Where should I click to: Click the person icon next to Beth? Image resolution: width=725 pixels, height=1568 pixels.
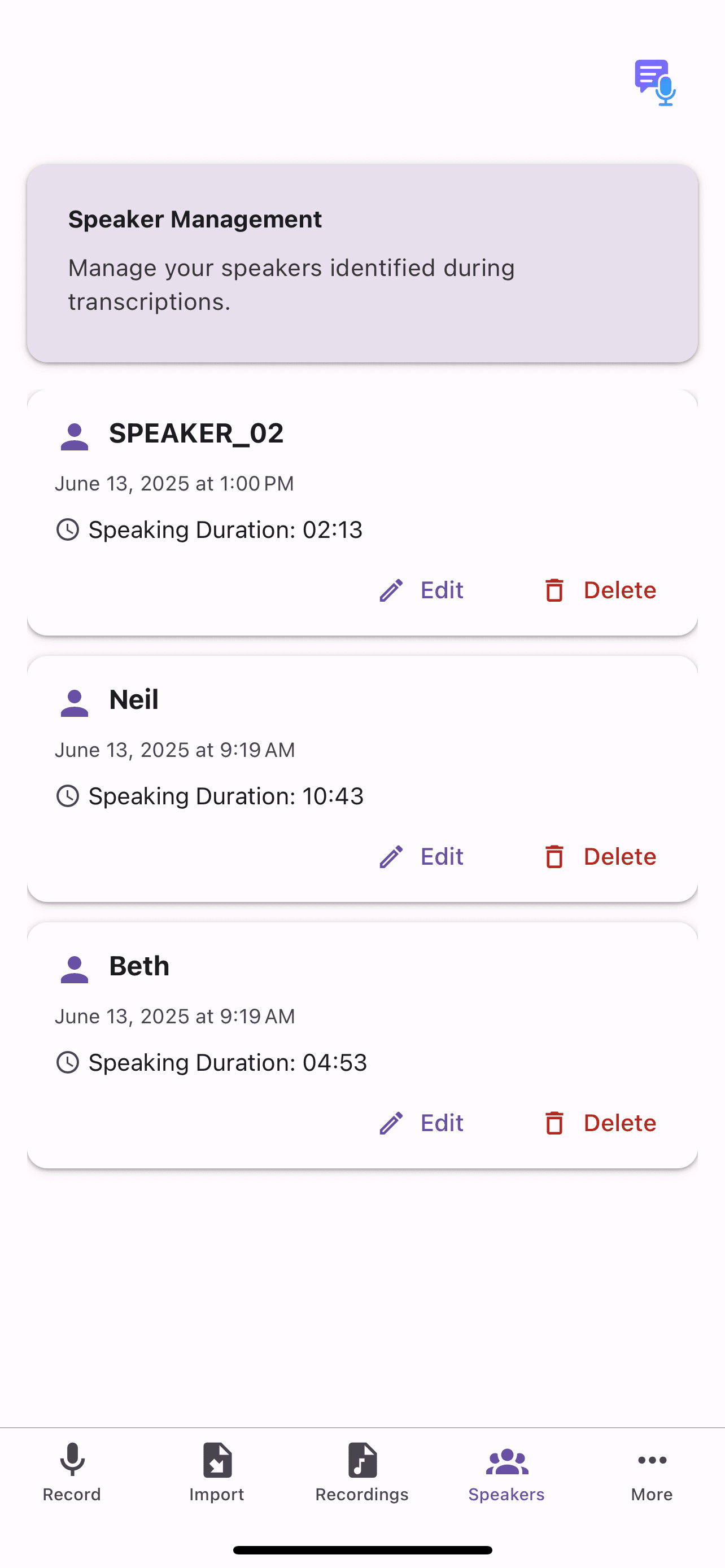click(75, 968)
